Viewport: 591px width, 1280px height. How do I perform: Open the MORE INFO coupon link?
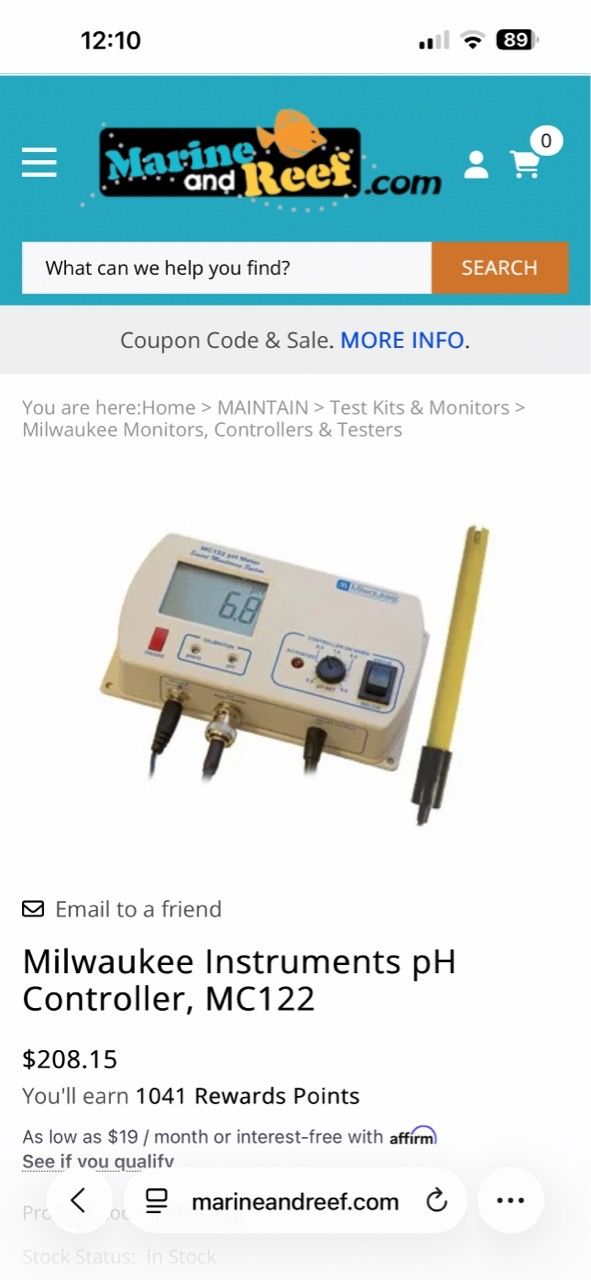(402, 340)
